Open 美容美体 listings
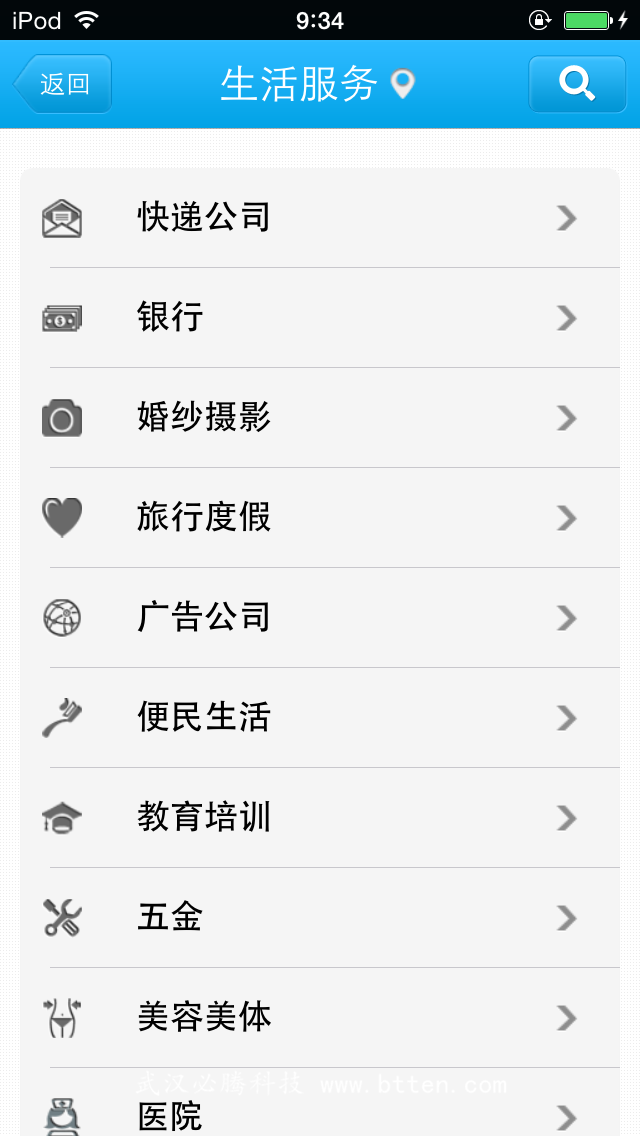 click(320, 1017)
